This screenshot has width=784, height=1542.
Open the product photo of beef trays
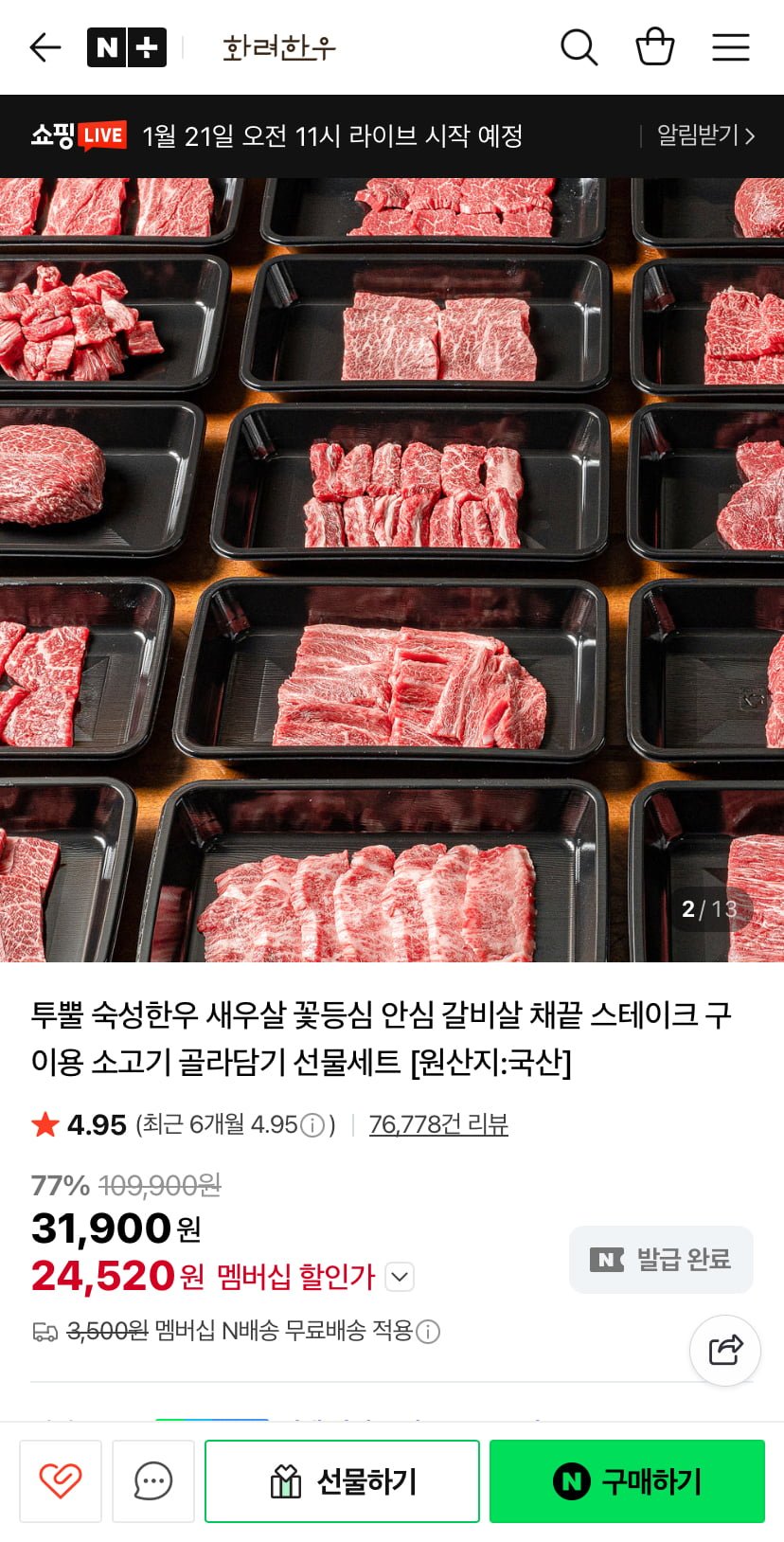(392, 570)
